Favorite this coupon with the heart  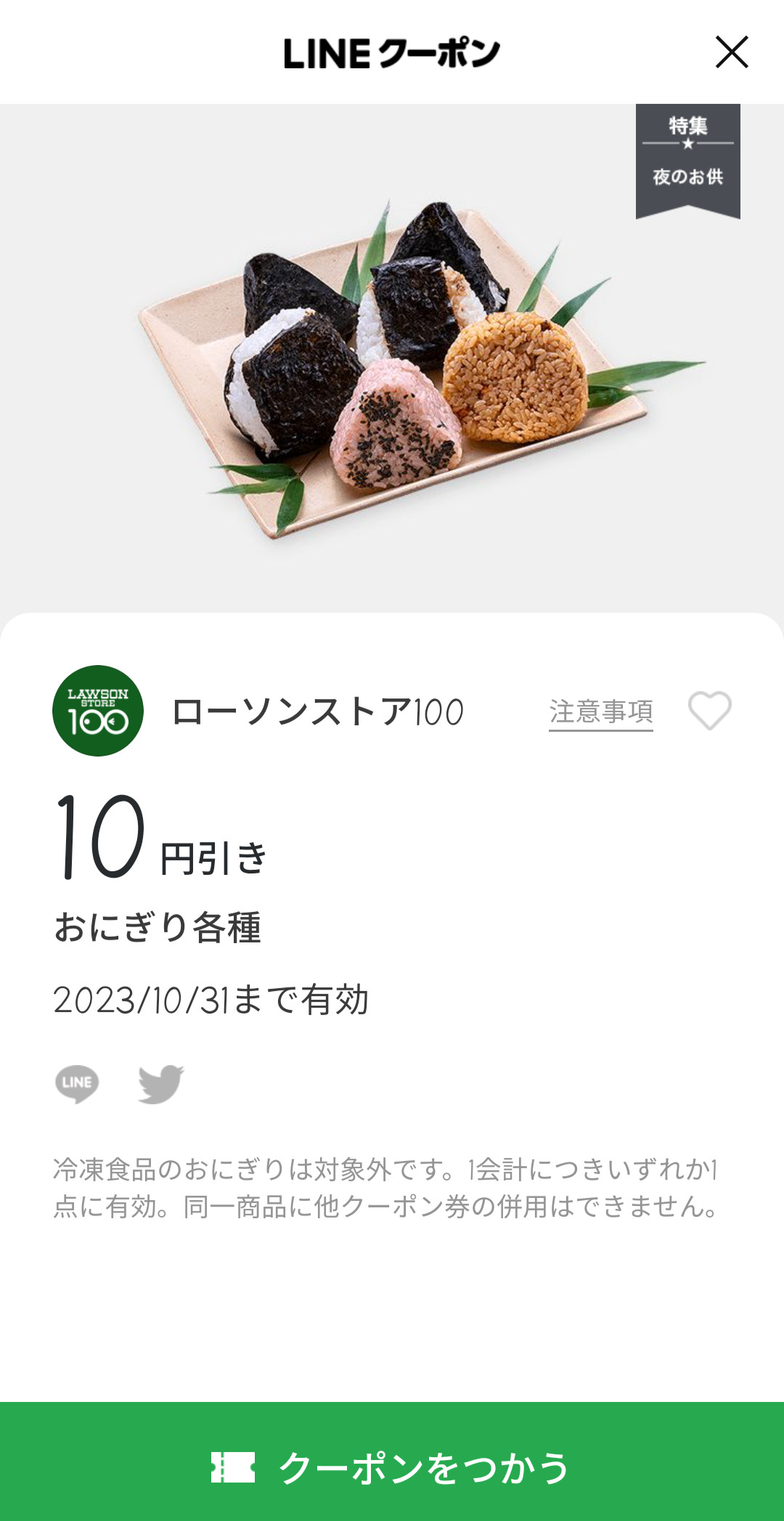click(709, 710)
